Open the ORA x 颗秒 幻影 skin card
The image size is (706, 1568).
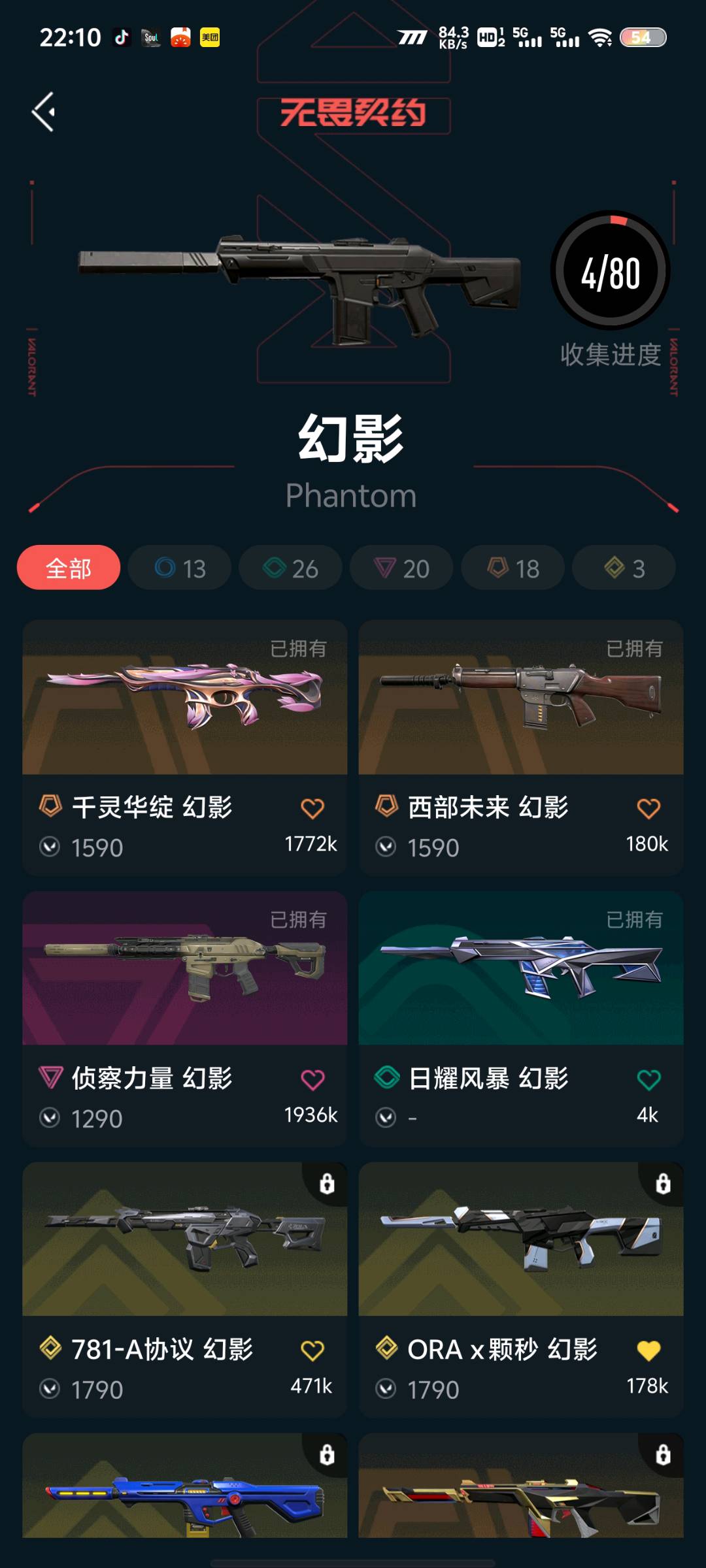[521, 1239]
